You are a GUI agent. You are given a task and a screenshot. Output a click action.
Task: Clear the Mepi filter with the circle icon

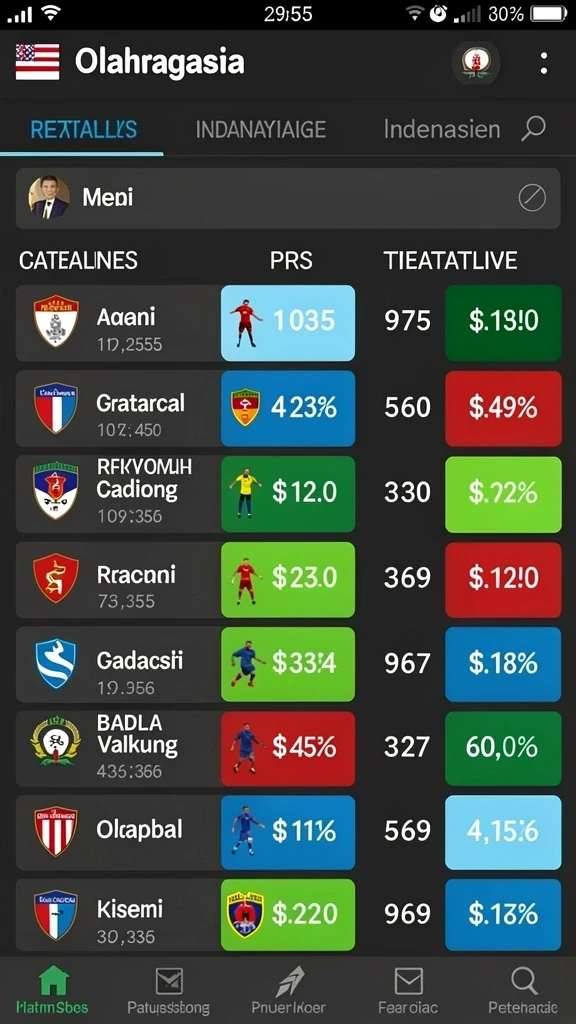pos(532,197)
